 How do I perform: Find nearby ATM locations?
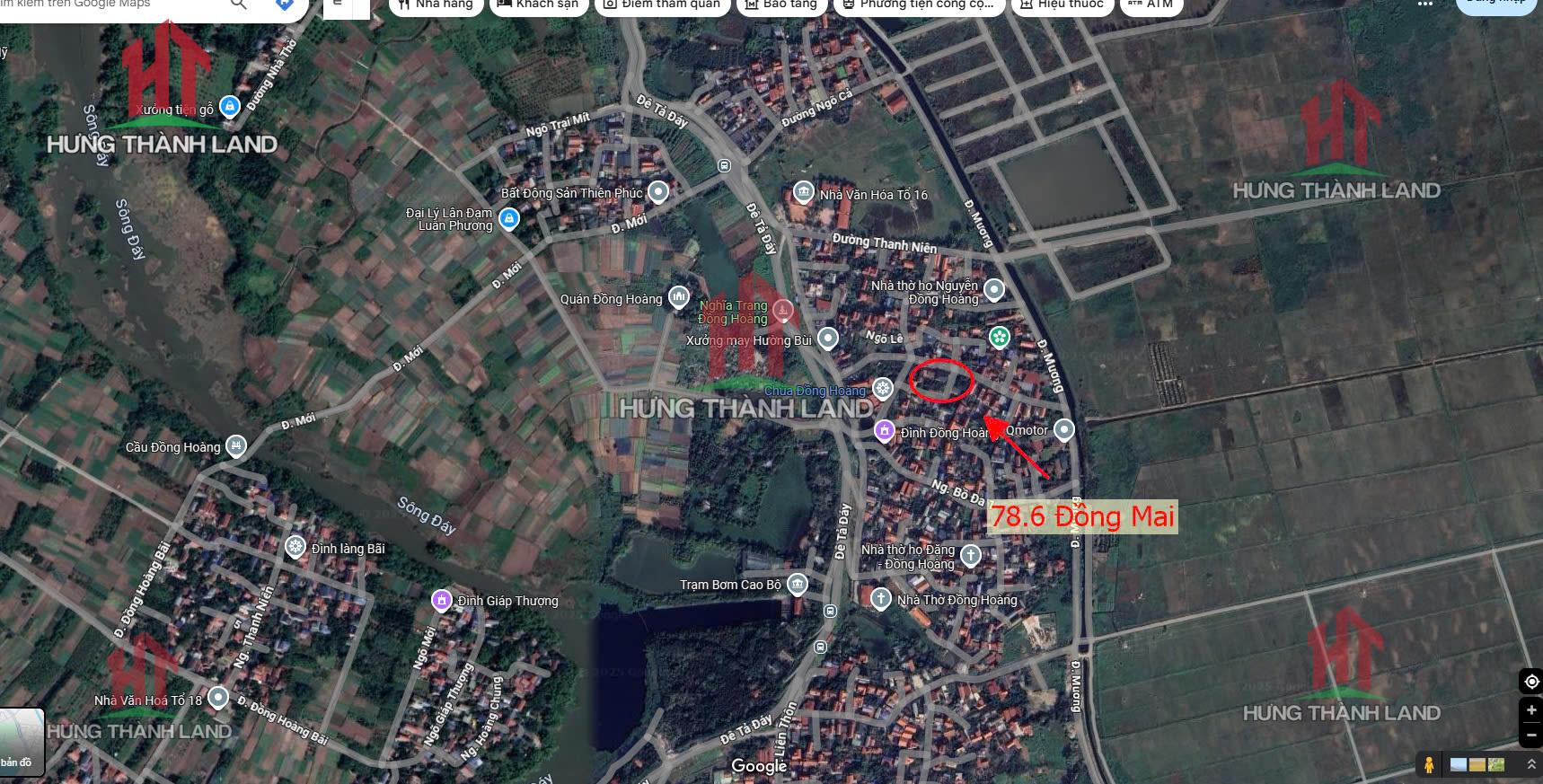point(1150,4)
